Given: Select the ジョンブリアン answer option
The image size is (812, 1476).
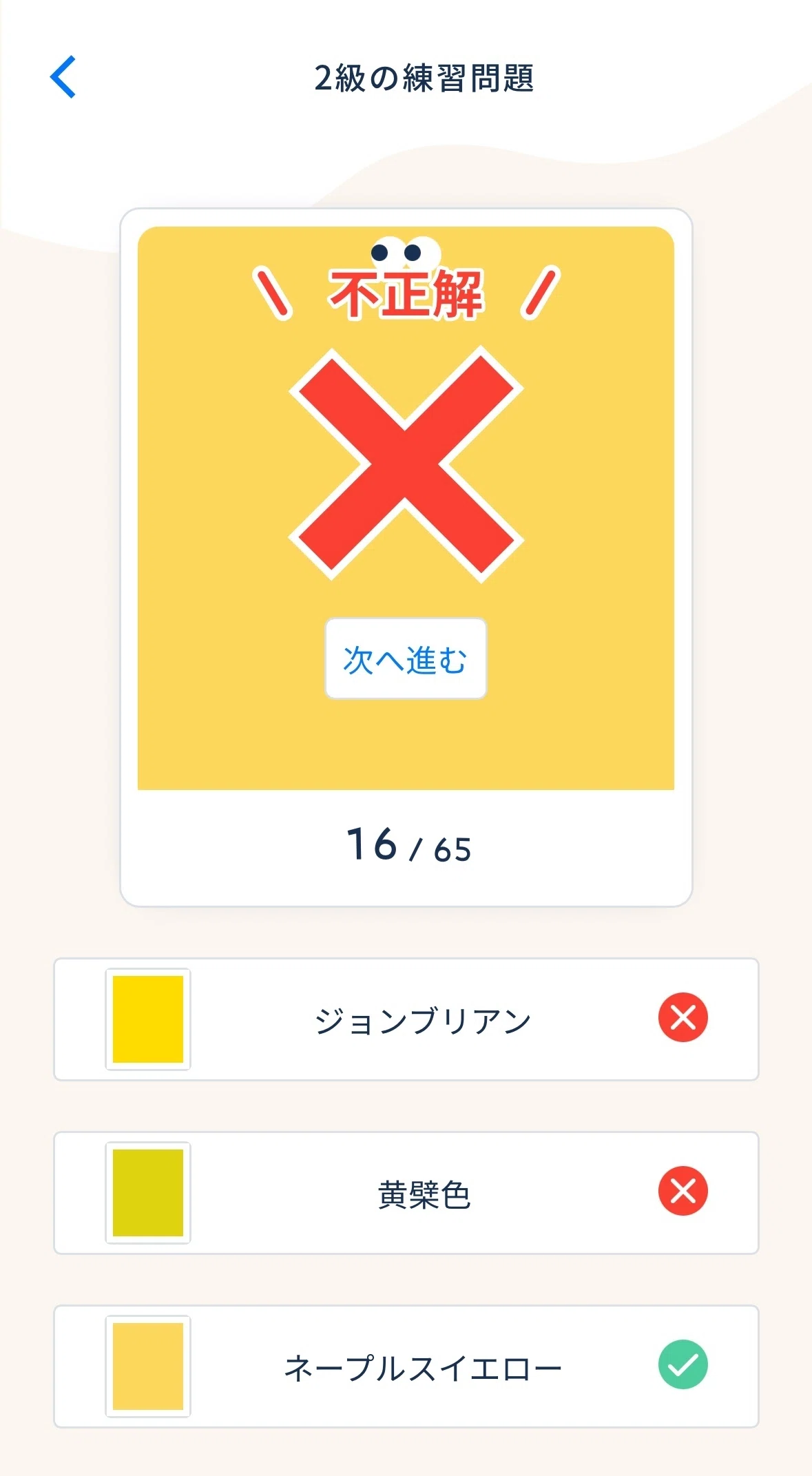Looking at the screenshot, I should pyautogui.click(x=406, y=1019).
